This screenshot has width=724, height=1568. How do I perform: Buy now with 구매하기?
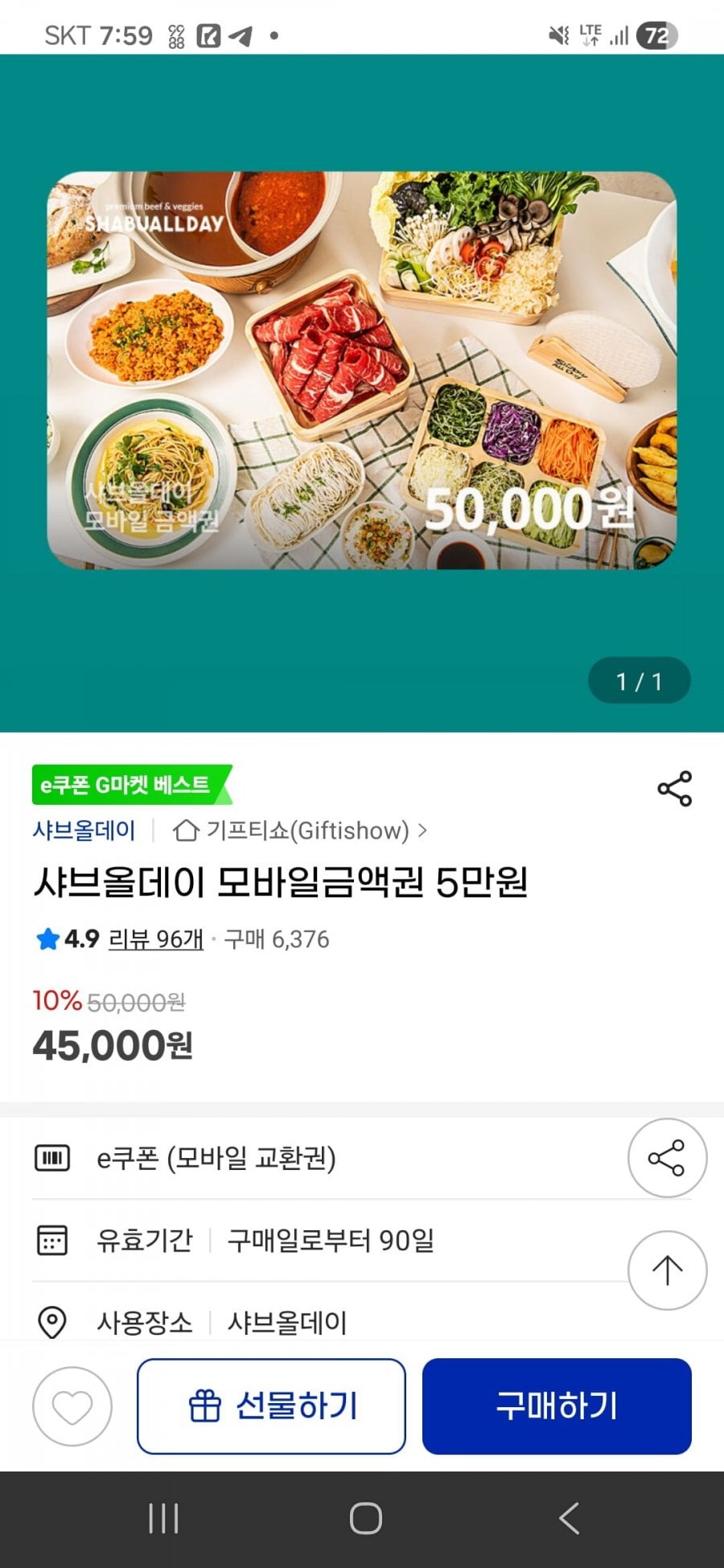[557, 1406]
